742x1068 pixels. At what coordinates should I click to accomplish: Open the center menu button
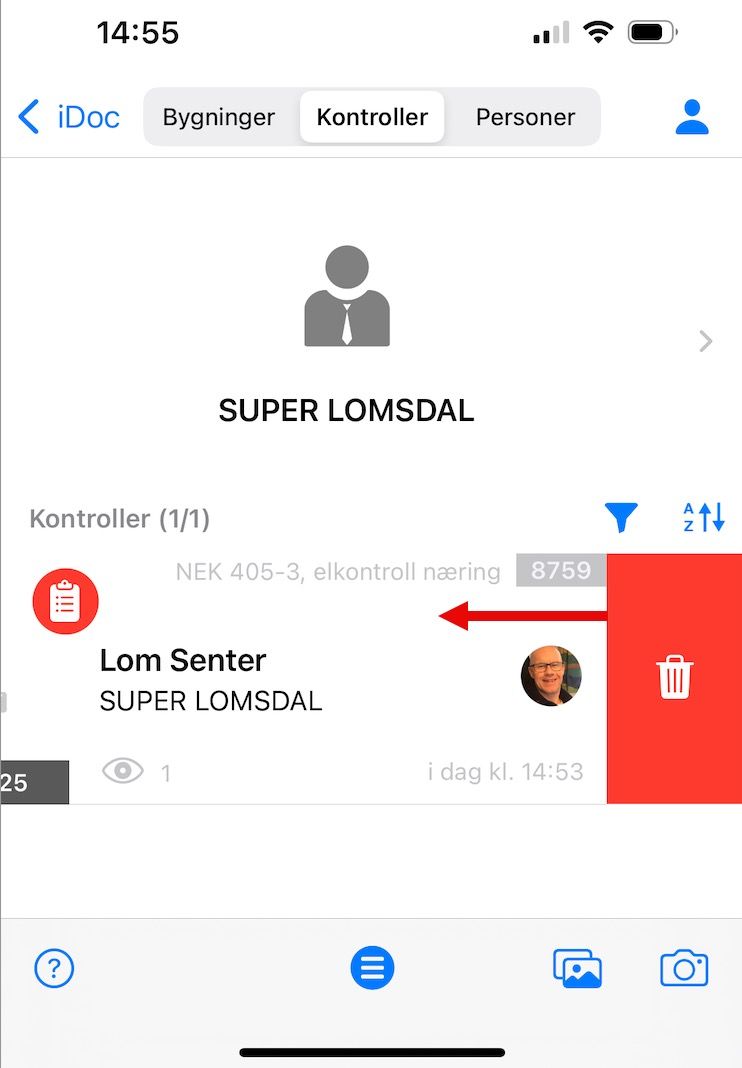(x=372, y=968)
